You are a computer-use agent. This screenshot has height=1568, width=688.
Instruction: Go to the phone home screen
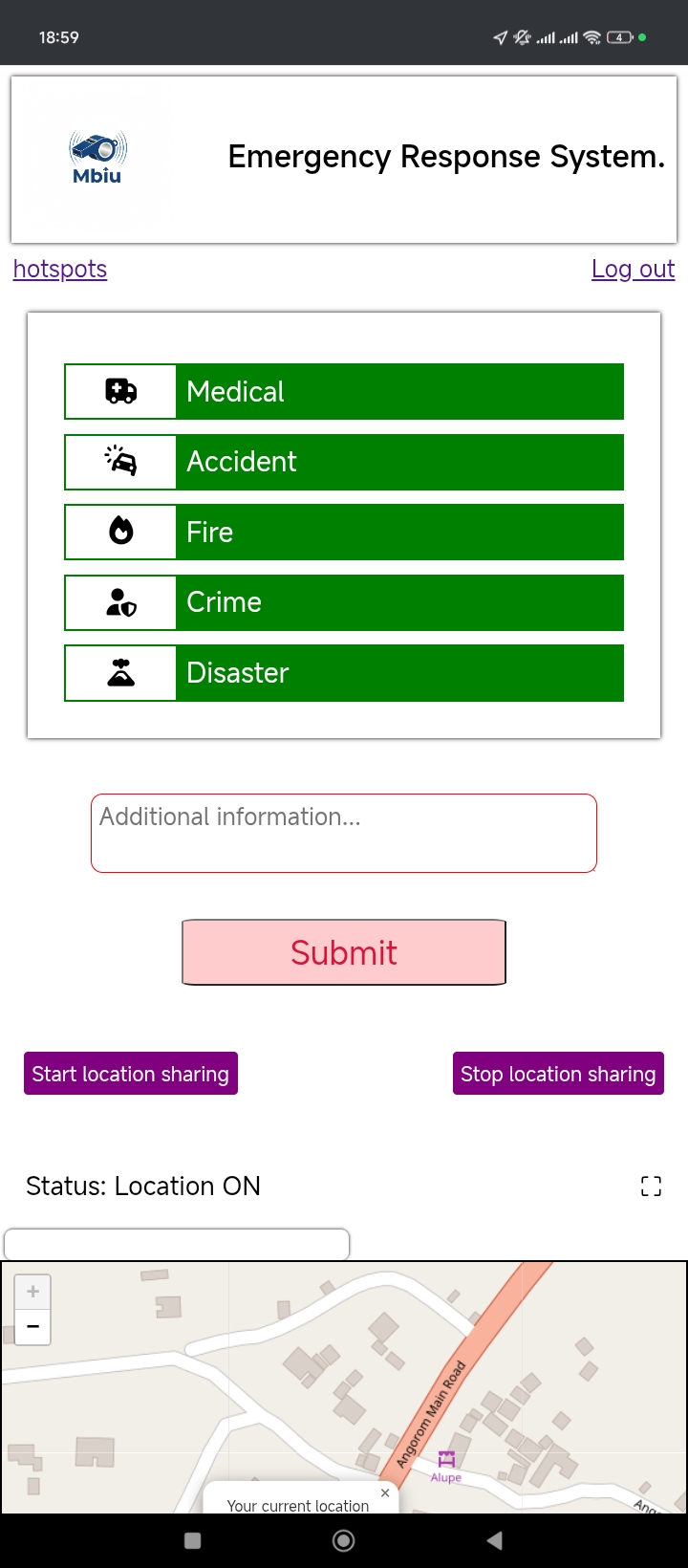tap(344, 1540)
